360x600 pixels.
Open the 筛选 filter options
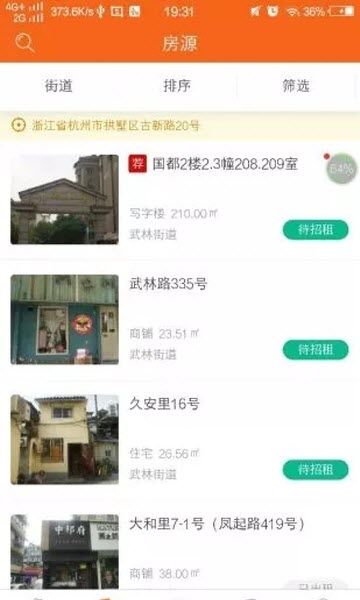296,85
